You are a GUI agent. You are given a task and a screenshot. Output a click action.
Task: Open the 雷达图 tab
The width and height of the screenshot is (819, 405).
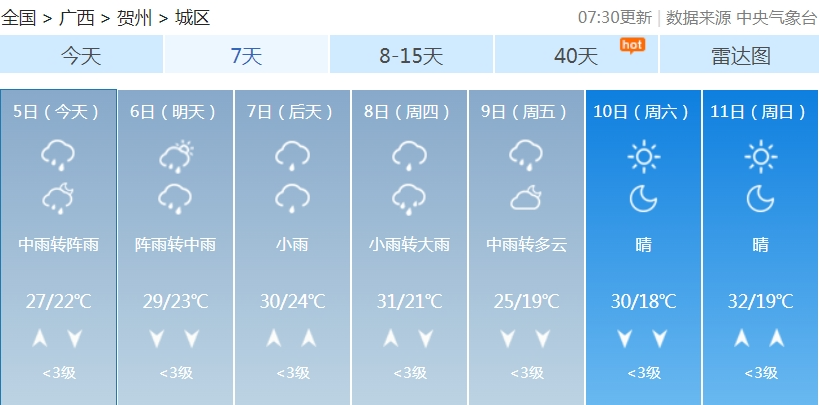pos(740,56)
